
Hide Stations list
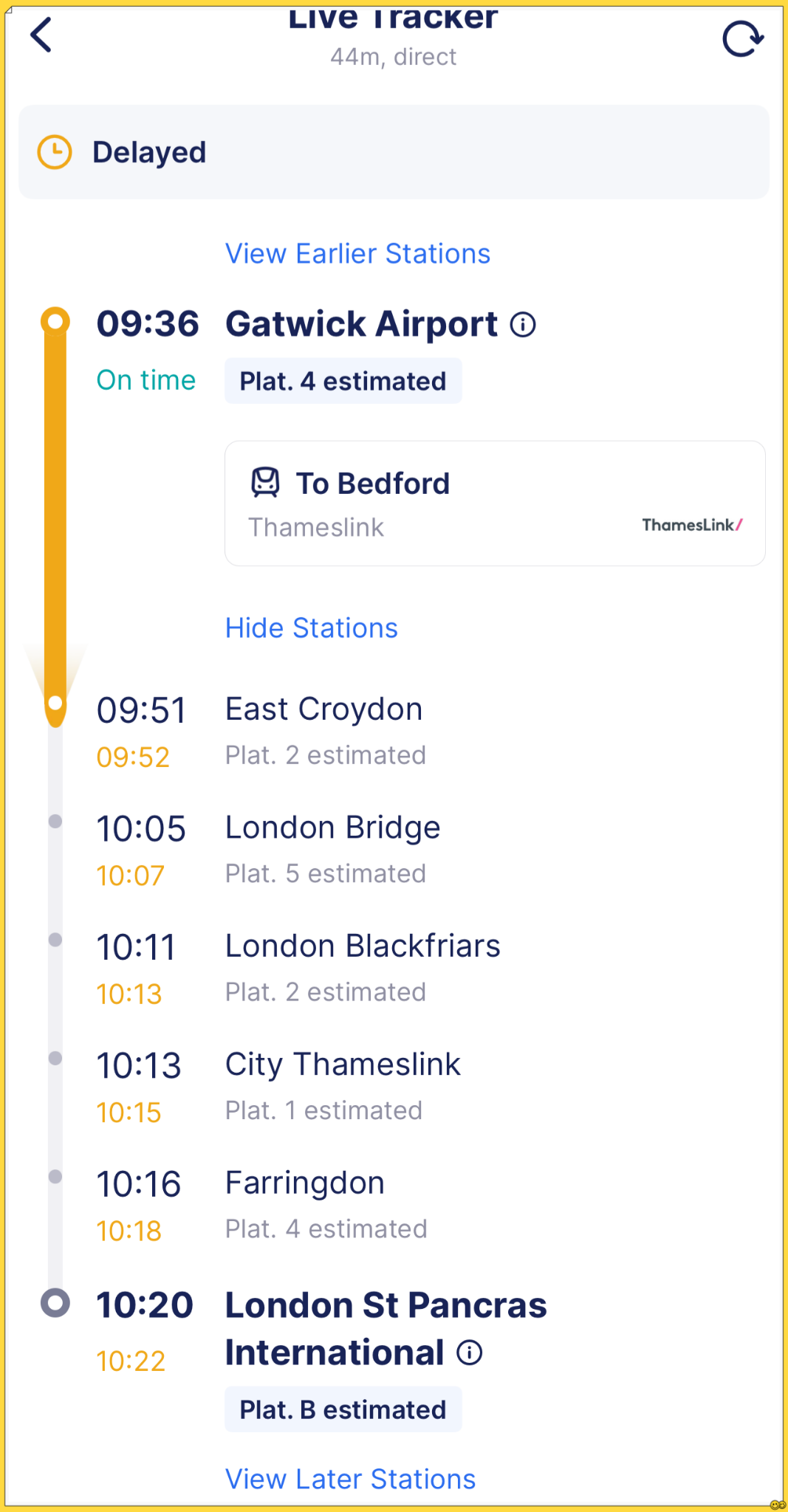[x=311, y=628]
